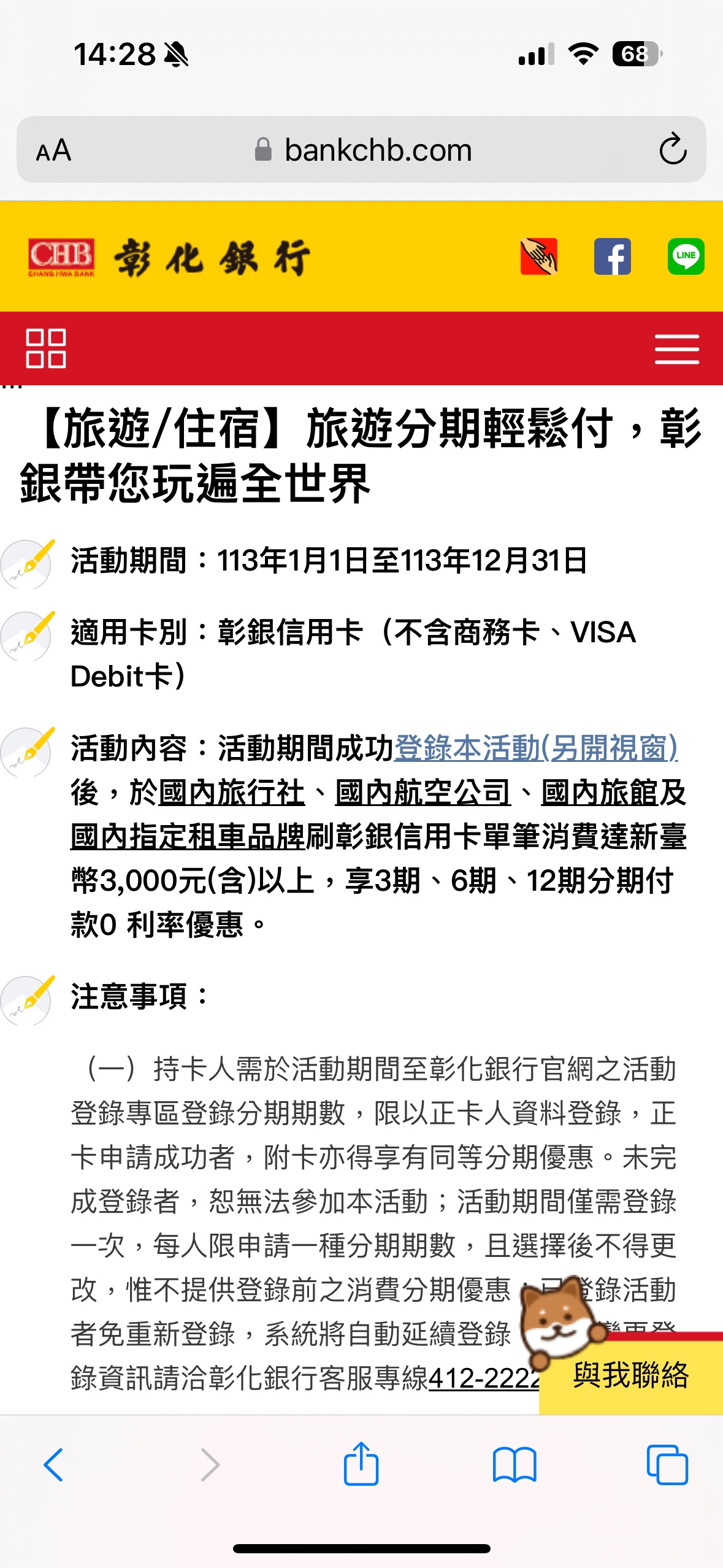Open the bank's LINE account icon
Screen dimensions: 723x1568
686,256
